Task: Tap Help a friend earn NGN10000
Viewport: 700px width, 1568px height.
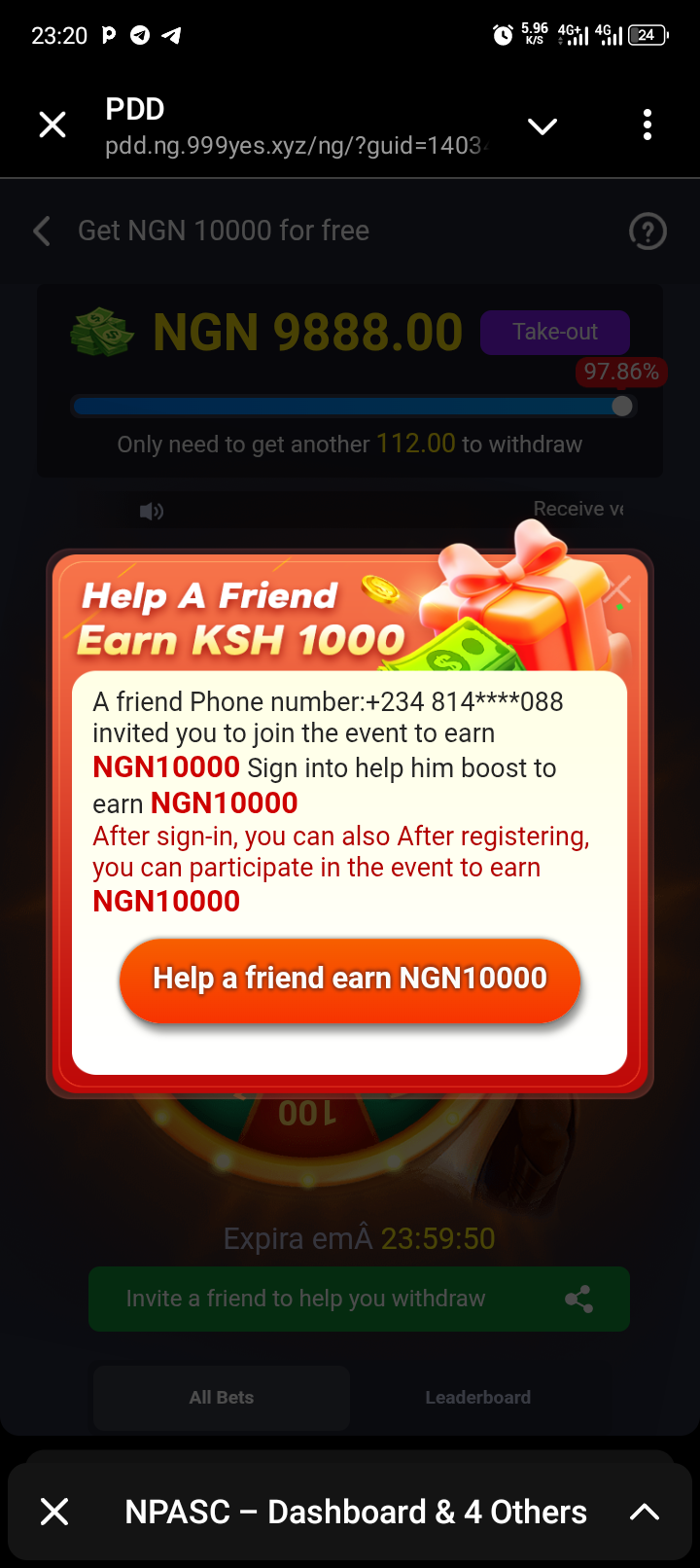Action: pyautogui.click(x=350, y=979)
